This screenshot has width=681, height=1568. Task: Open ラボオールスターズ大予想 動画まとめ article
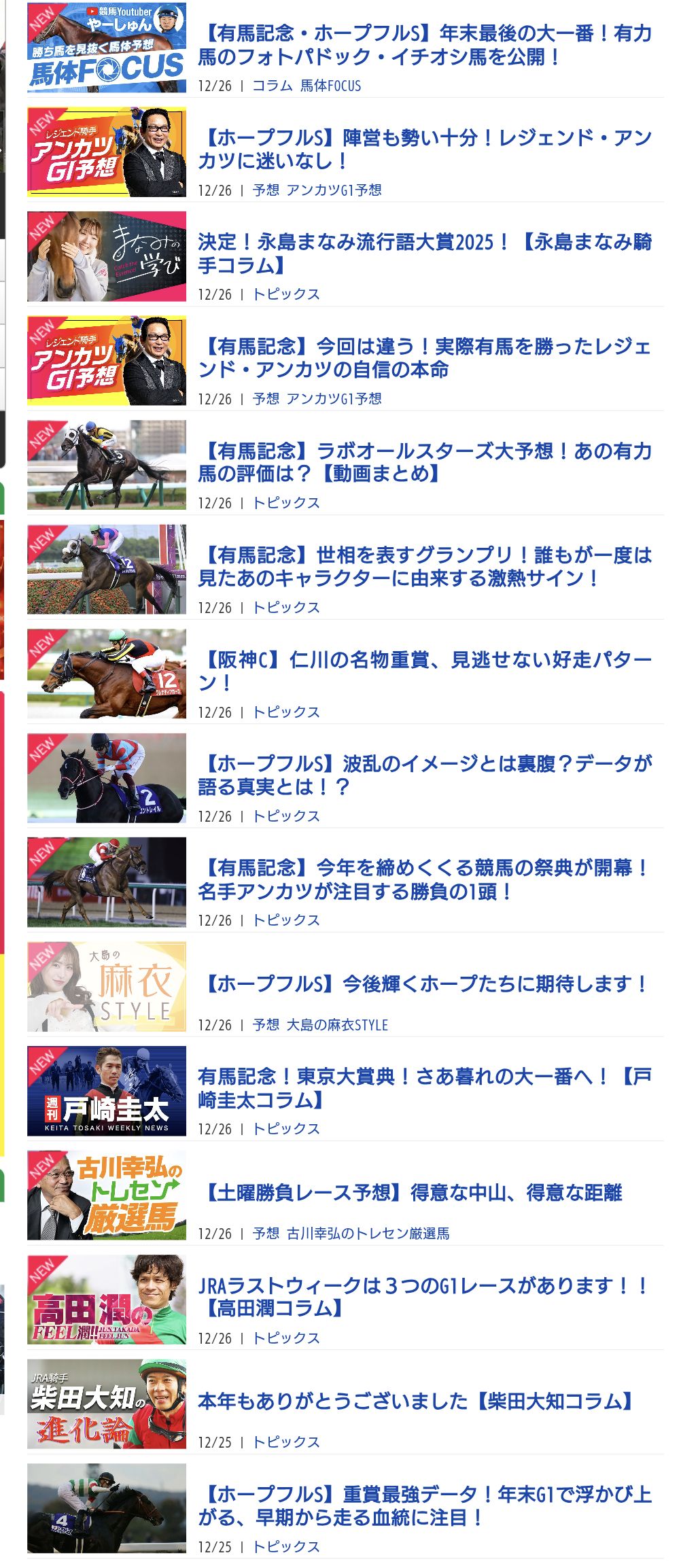click(425, 462)
